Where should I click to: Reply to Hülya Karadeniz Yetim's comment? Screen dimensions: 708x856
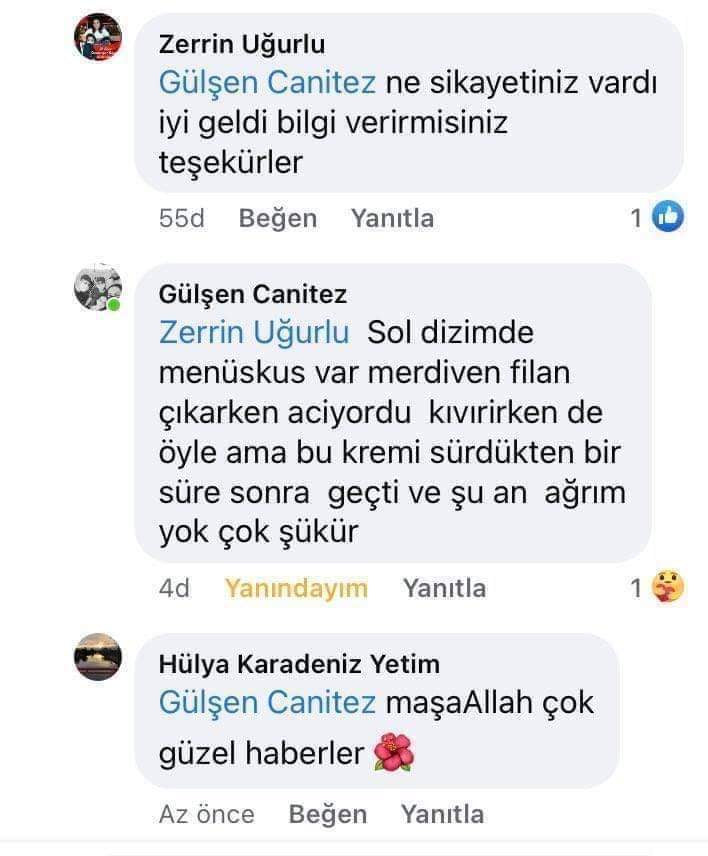(442, 814)
